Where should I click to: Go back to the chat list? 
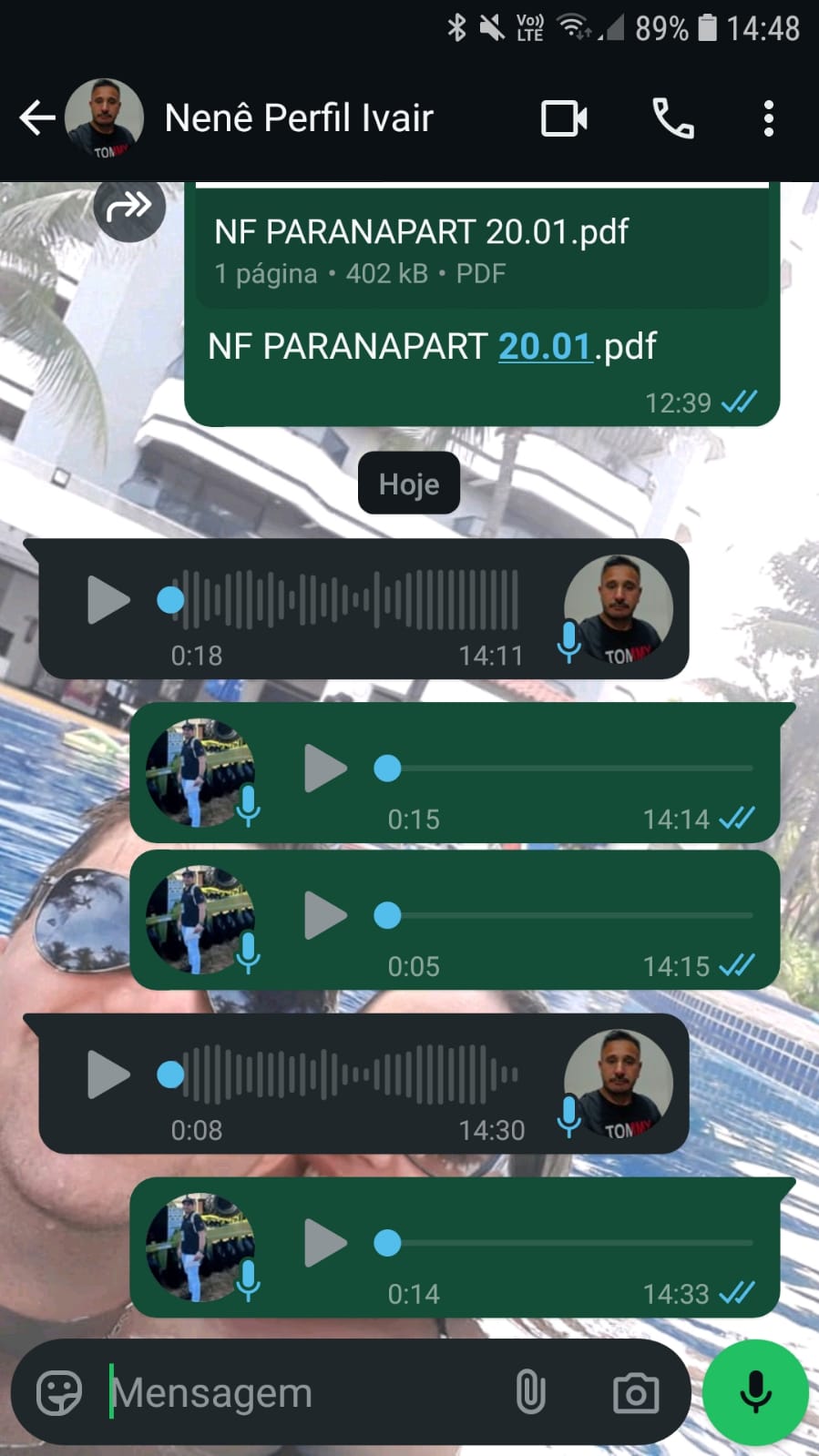point(36,118)
